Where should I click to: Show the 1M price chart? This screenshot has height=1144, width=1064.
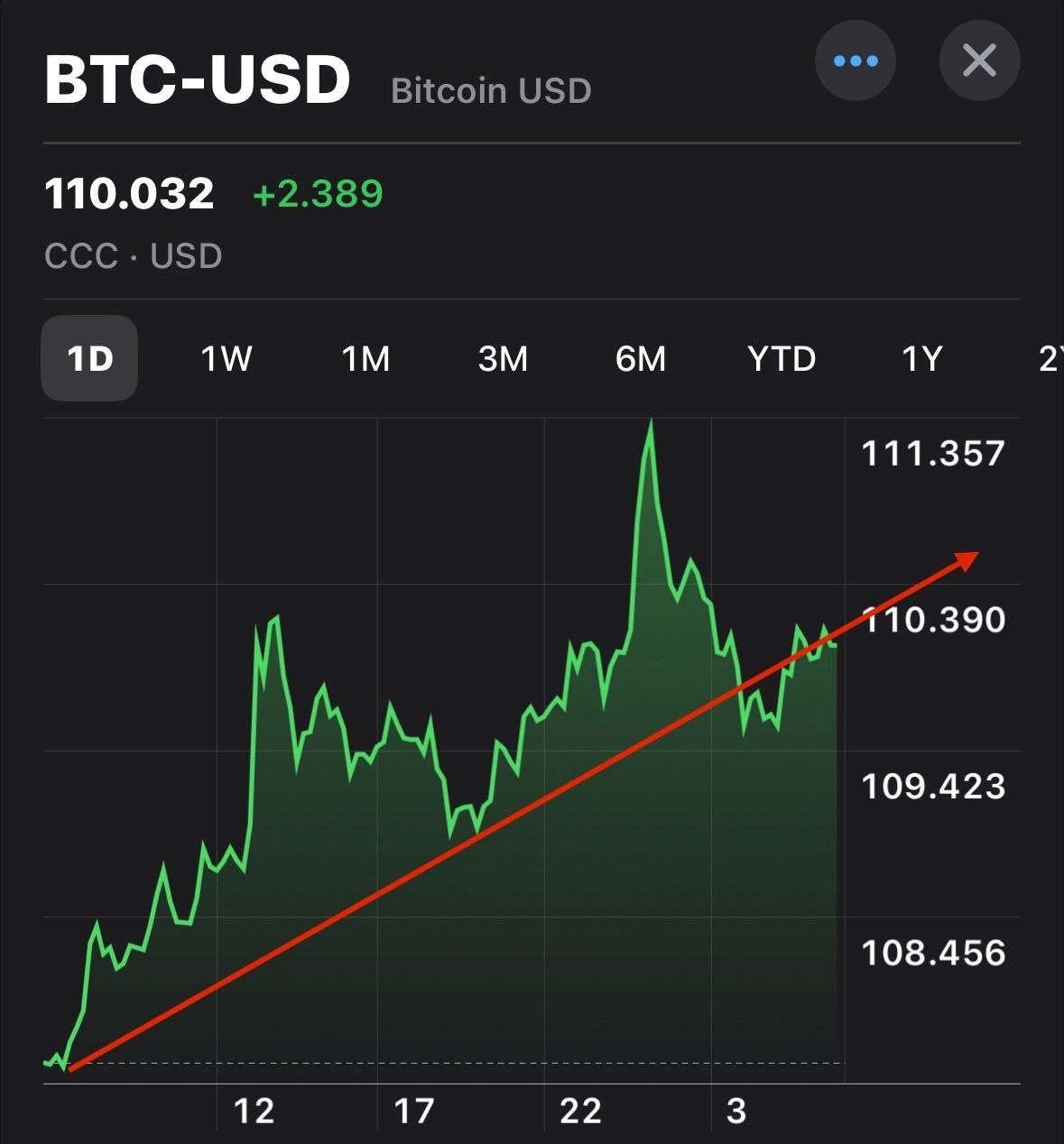click(x=365, y=359)
